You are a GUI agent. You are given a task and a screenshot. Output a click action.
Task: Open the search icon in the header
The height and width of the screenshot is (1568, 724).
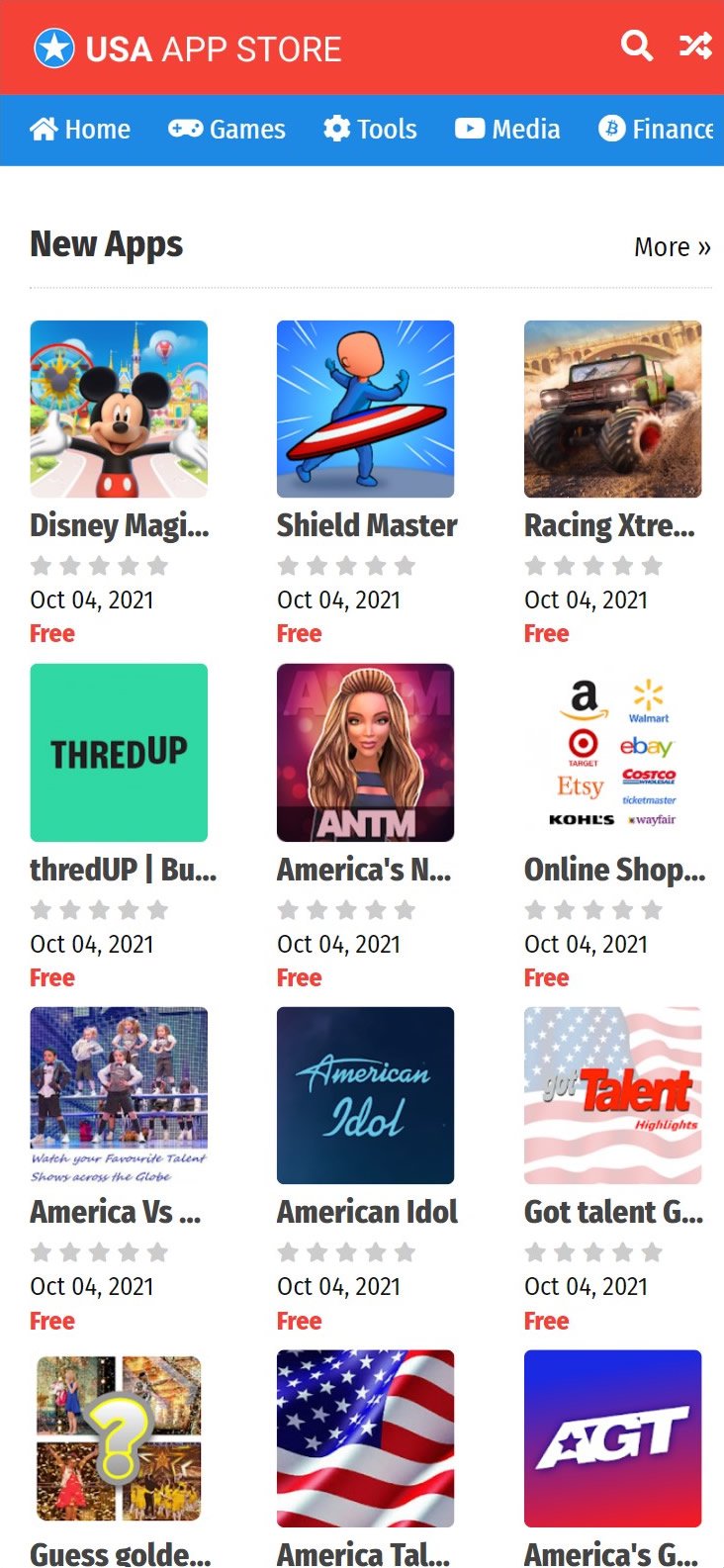pyautogui.click(x=637, y=46)
